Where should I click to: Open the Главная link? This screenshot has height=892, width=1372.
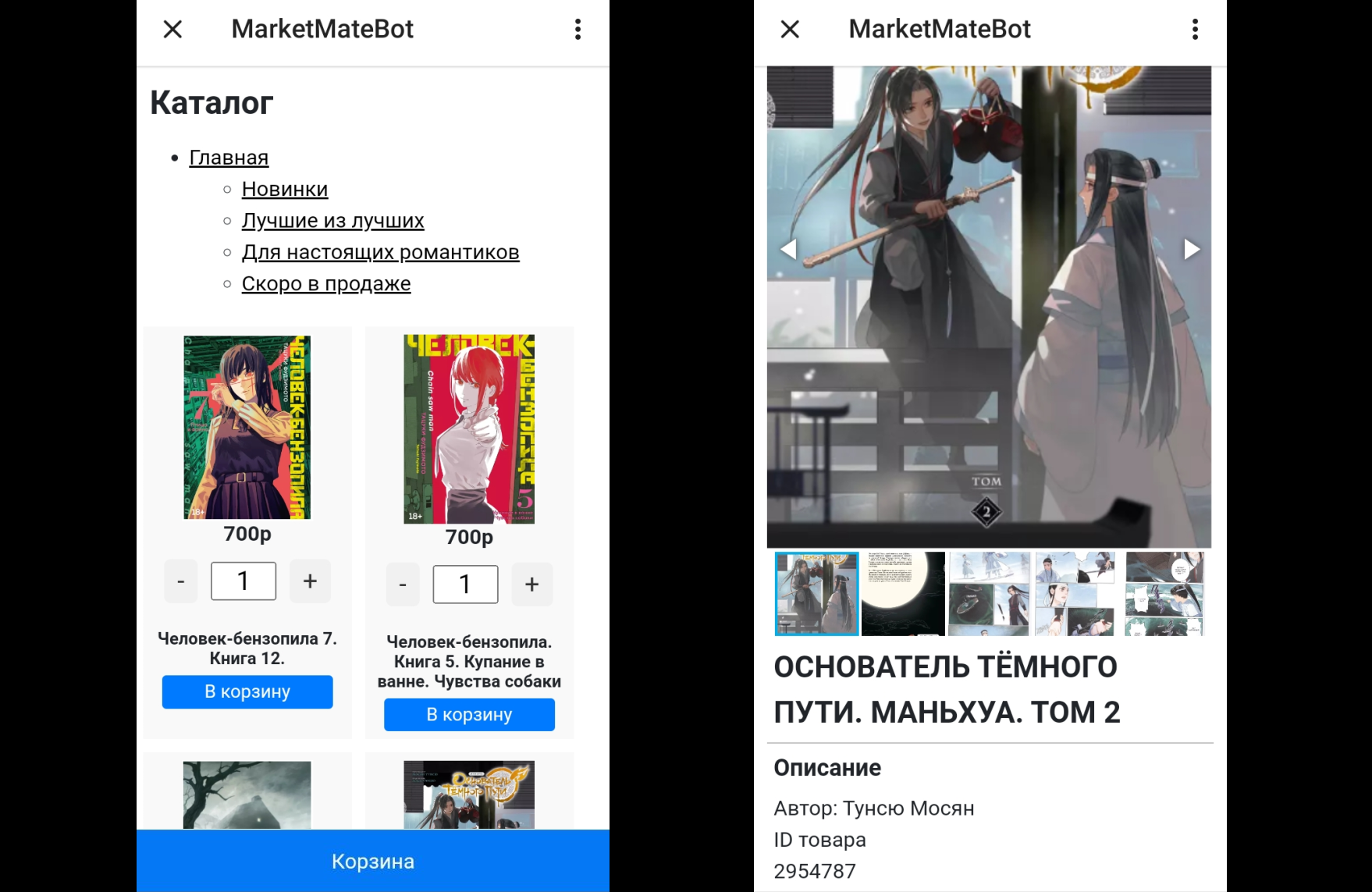tap(229, 158)
